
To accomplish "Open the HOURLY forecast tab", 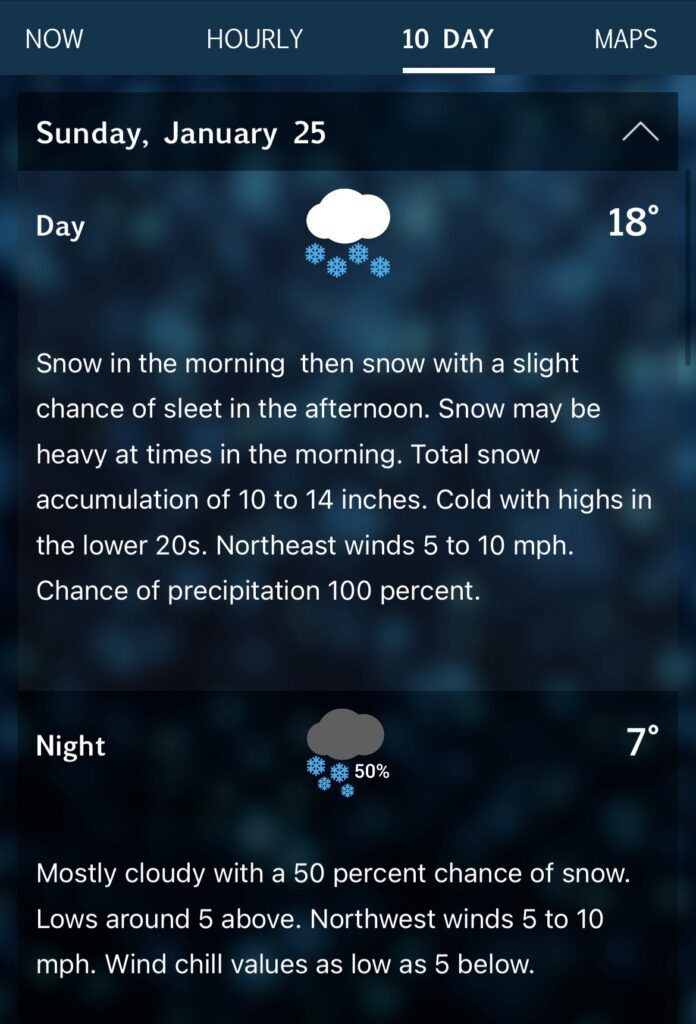I will coord(254,40).
